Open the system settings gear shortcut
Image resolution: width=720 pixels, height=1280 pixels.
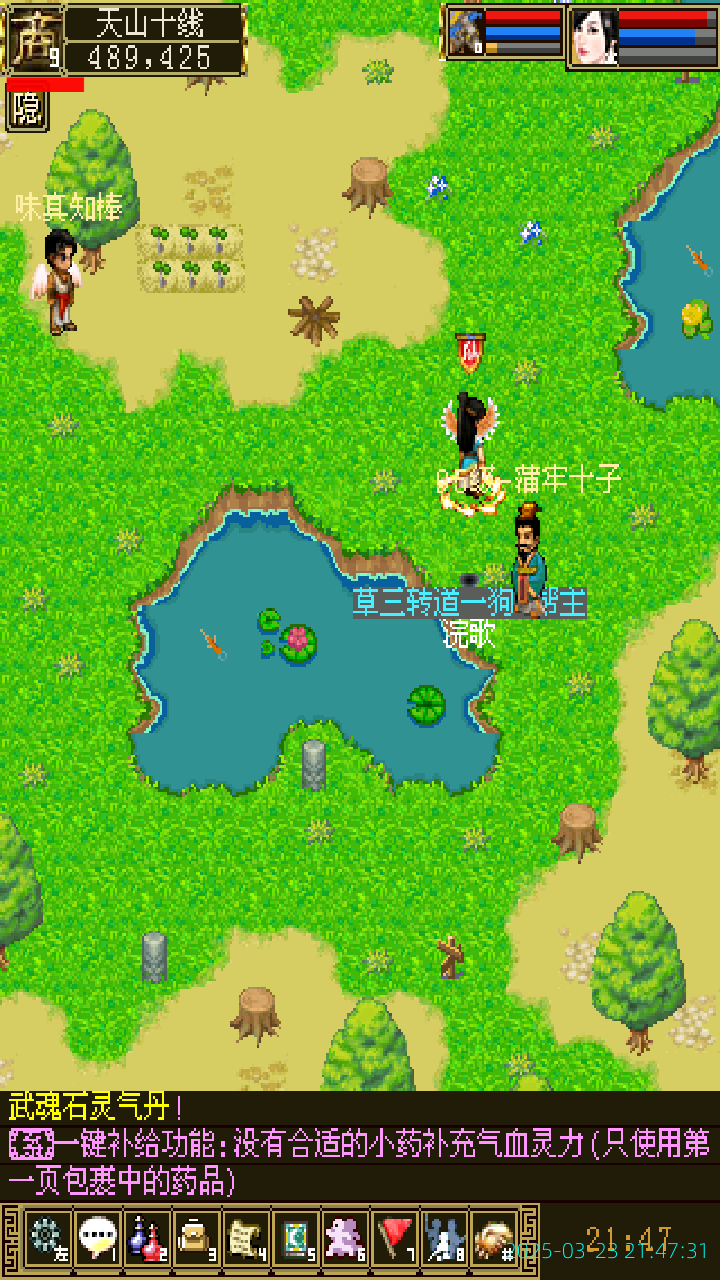pyautogui.click(x=47, y=1239)
